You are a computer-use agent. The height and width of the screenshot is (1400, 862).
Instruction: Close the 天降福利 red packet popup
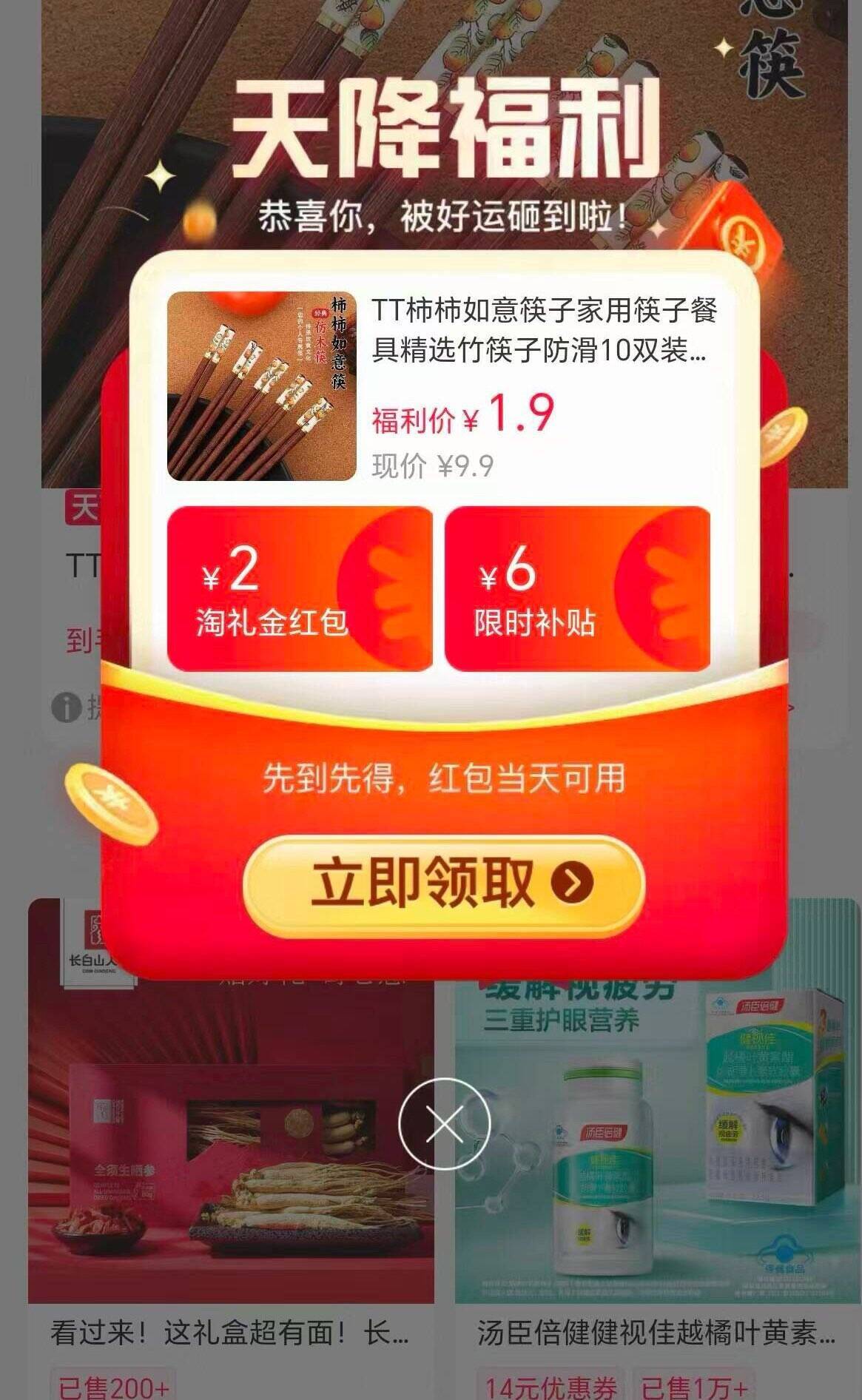[444, 1125]
